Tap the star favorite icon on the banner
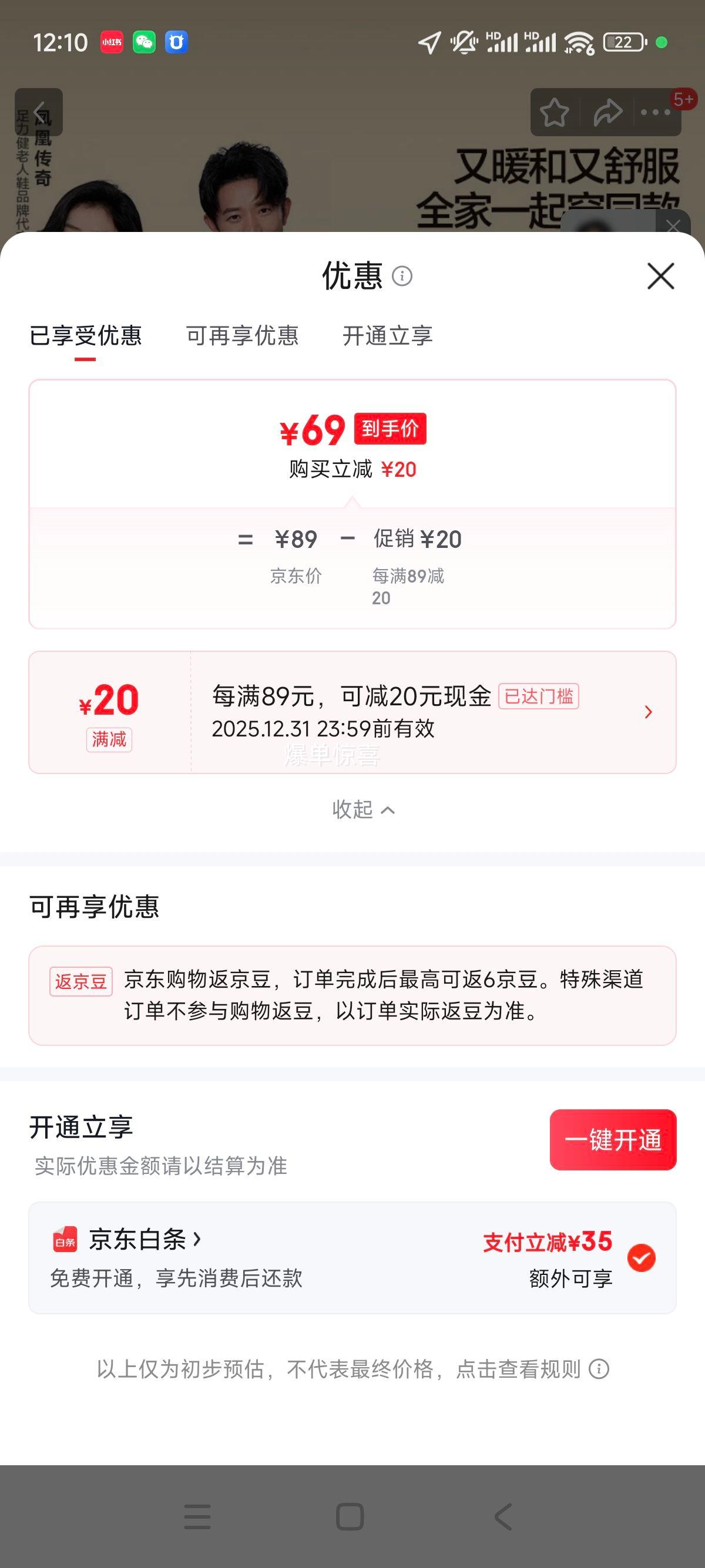 pos(555,112)
